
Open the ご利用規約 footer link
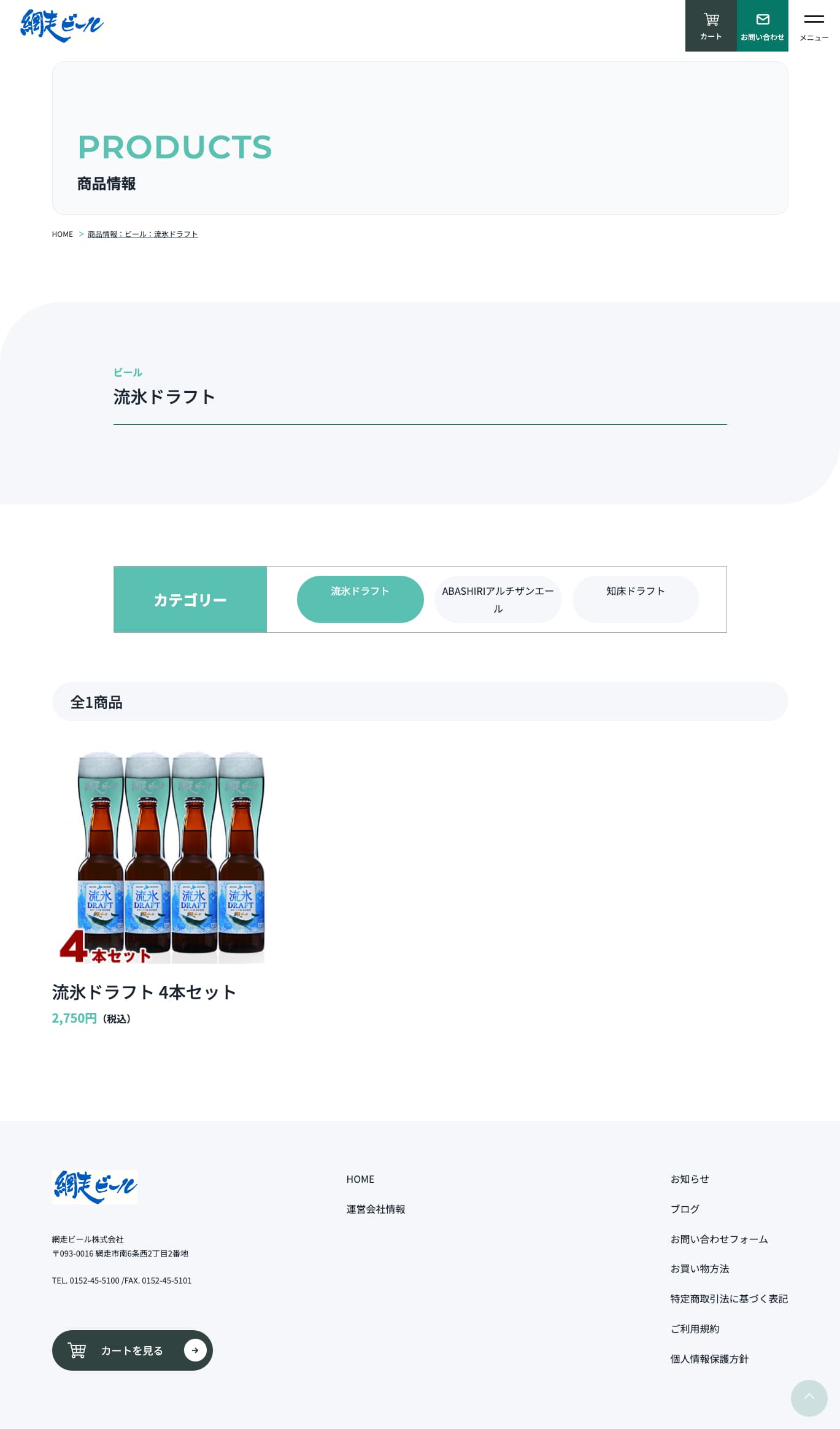(695, 1329)
